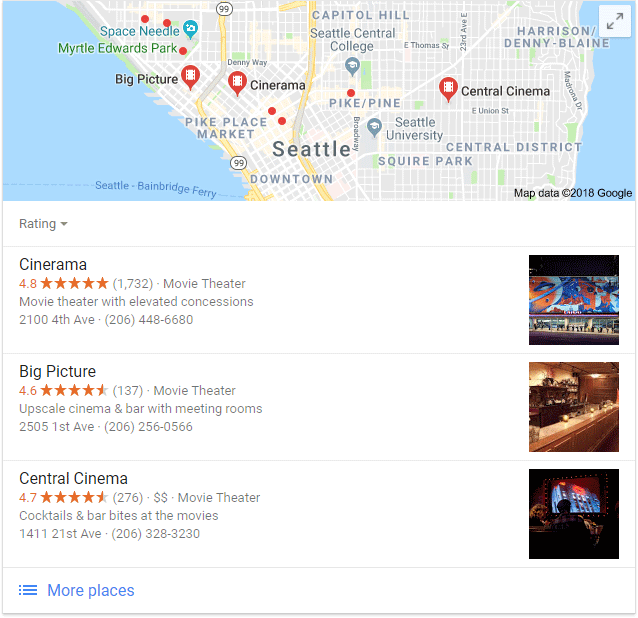Expand the map to full screen
Screen dimensions: 638x618
[612, 23]
